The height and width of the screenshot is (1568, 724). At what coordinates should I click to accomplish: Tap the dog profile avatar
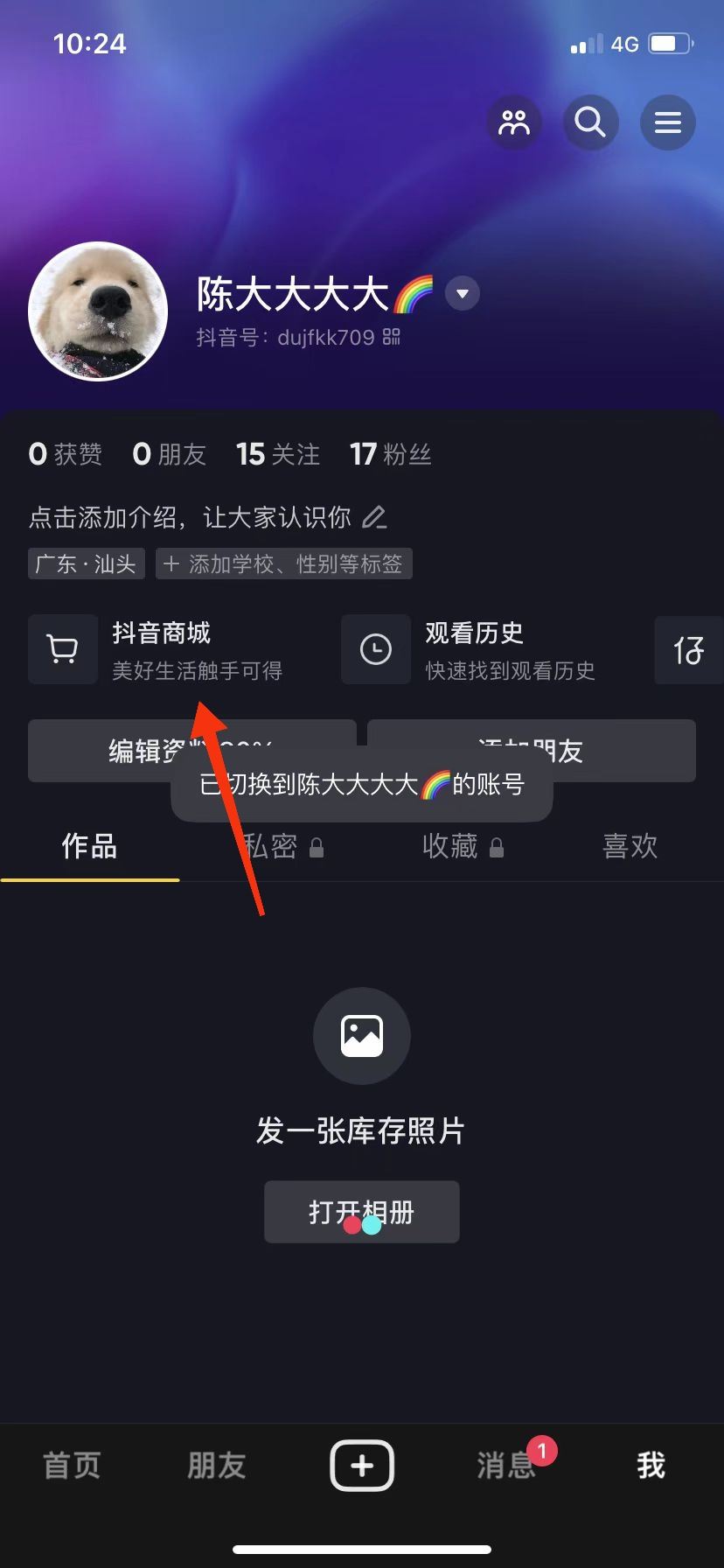pos(98,311)
